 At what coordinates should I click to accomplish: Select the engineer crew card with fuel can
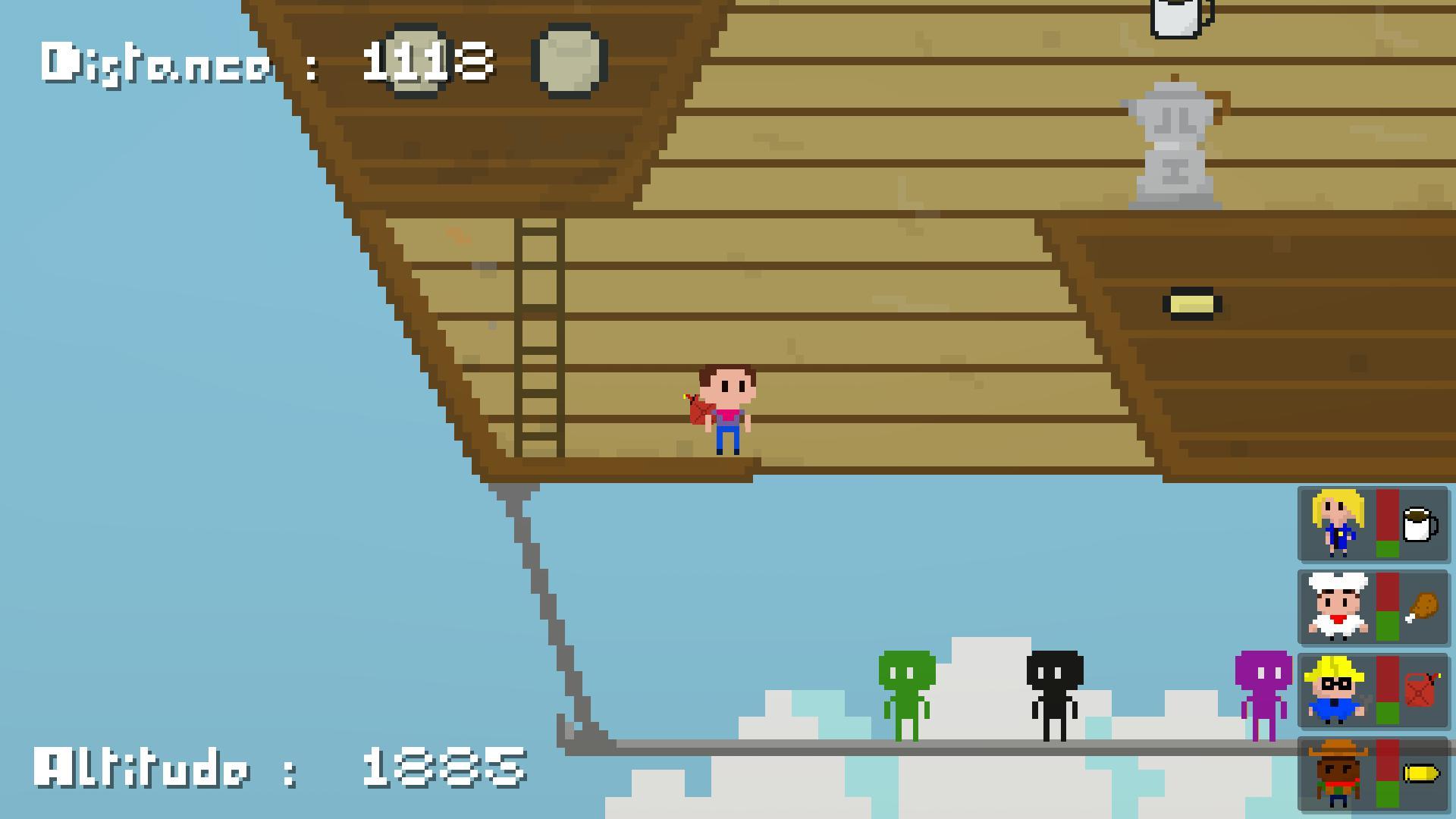coord(1373,691)
